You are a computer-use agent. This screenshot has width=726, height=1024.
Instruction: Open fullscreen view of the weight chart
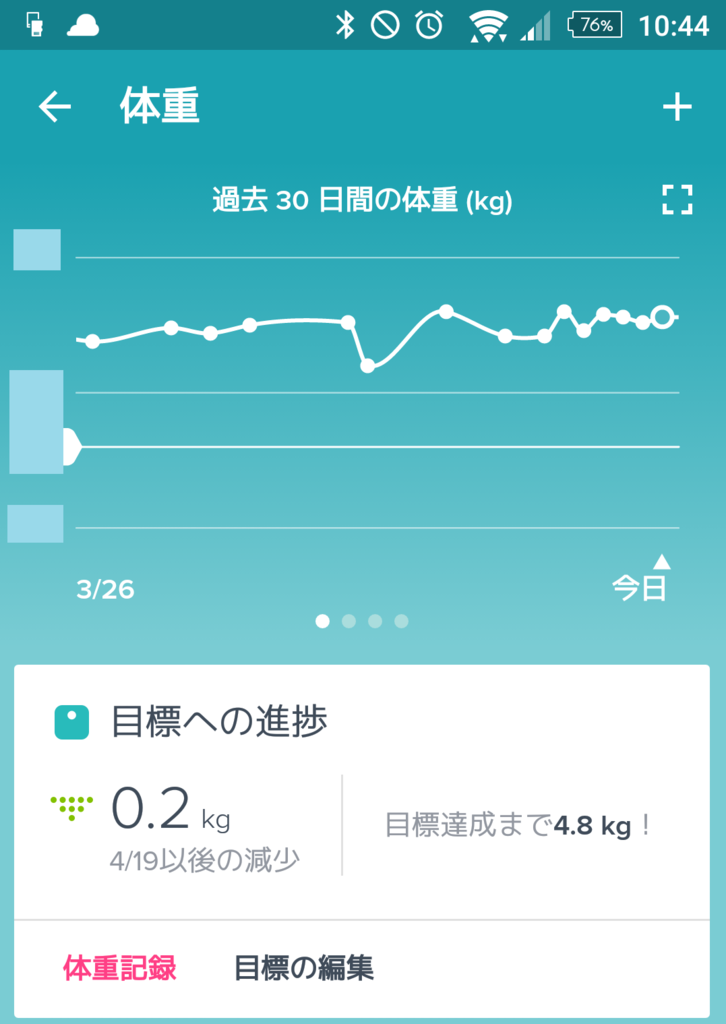click(678, 200)
